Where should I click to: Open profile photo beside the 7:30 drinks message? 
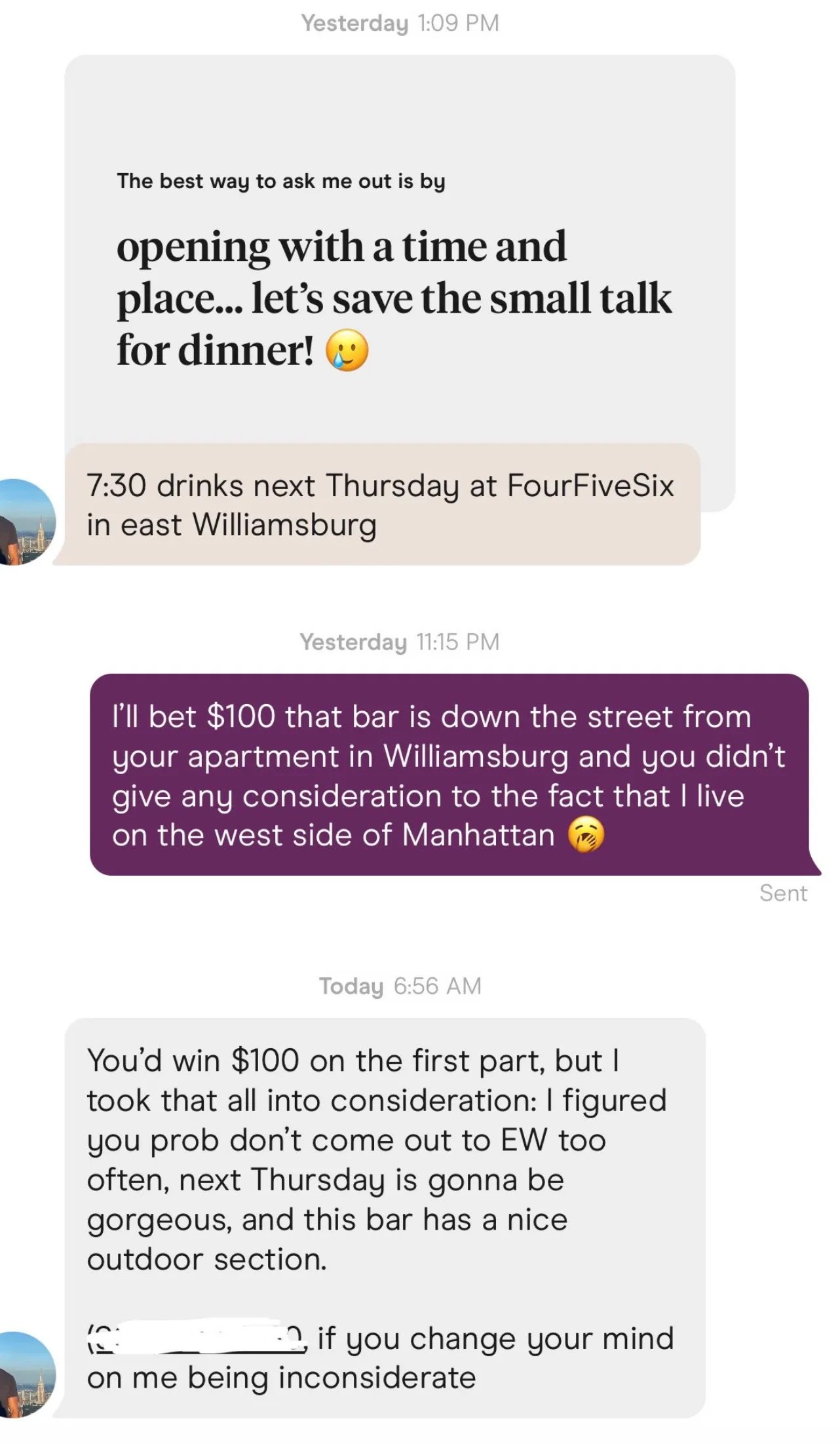[x=27, y=522]
